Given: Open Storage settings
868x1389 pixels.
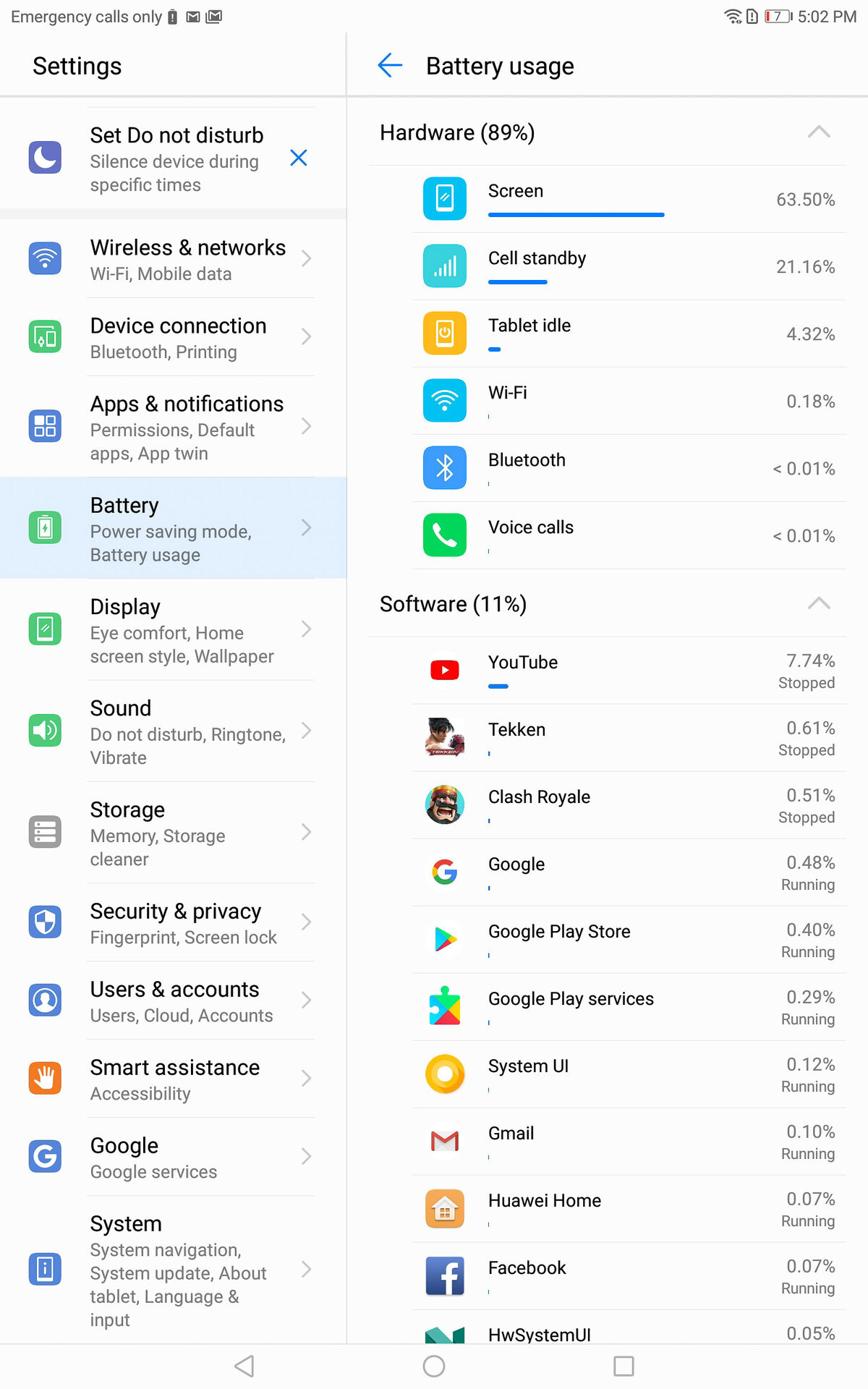Looking at the screenshot, I should tap(174, 833).
